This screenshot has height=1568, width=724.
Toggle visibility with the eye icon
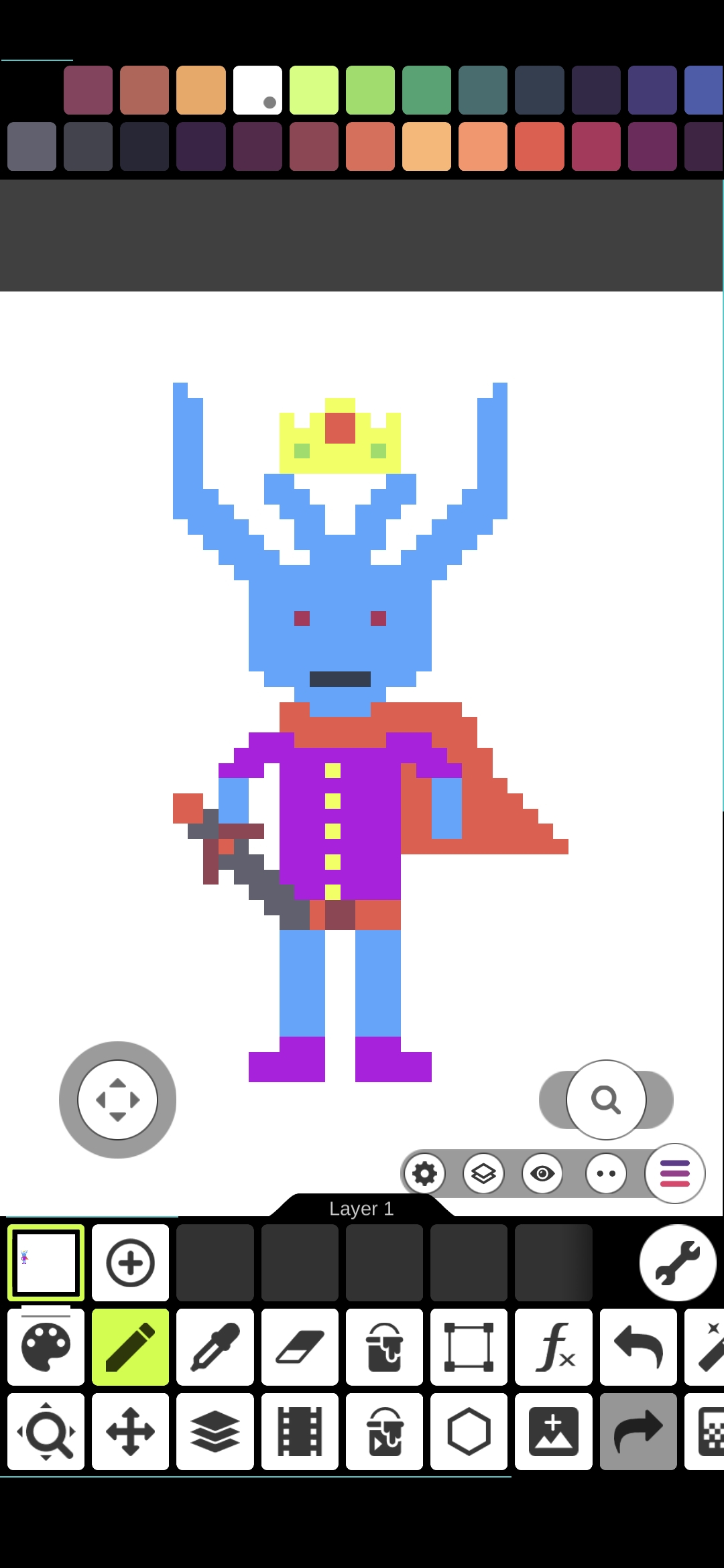tap(542, 1173)
